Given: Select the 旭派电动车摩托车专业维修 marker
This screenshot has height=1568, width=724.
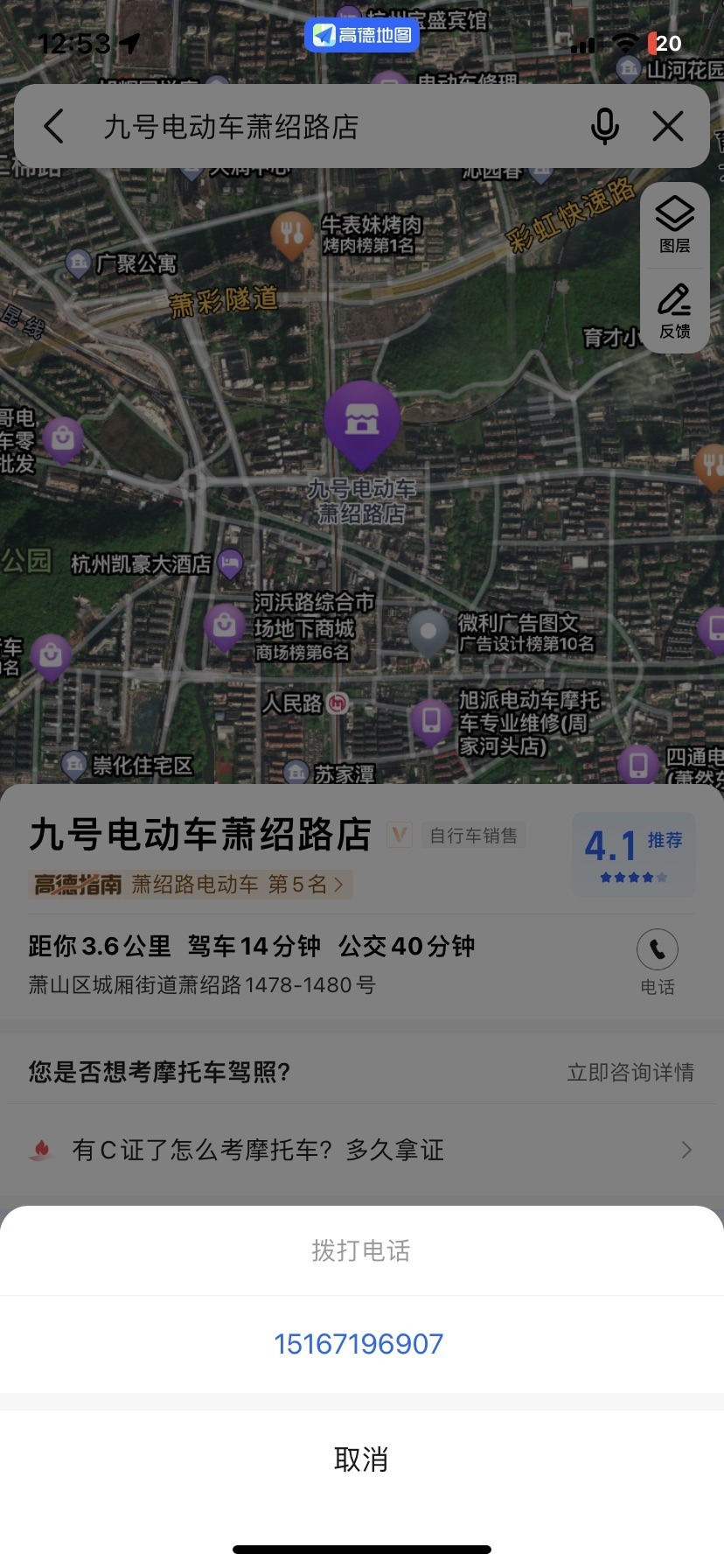Looking at the screenshot, I should (x=431, y=721).
